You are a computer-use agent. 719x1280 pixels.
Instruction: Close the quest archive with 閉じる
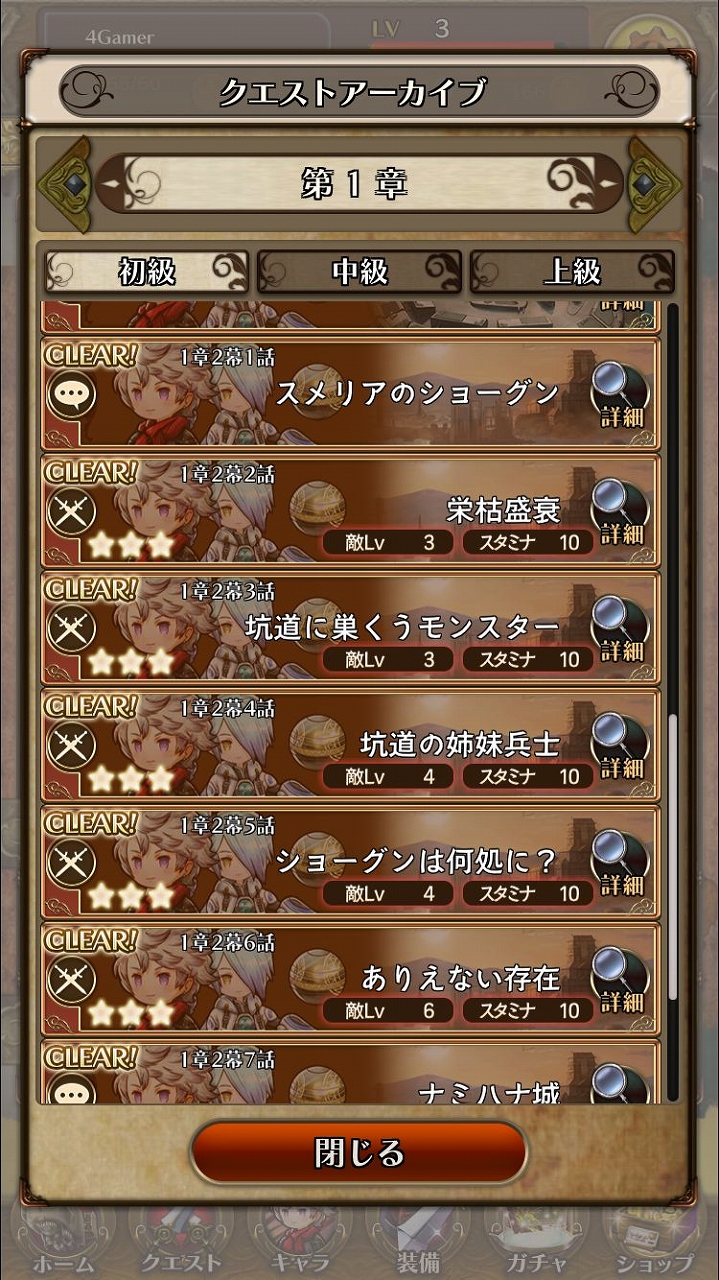[x=359, y=1153]
